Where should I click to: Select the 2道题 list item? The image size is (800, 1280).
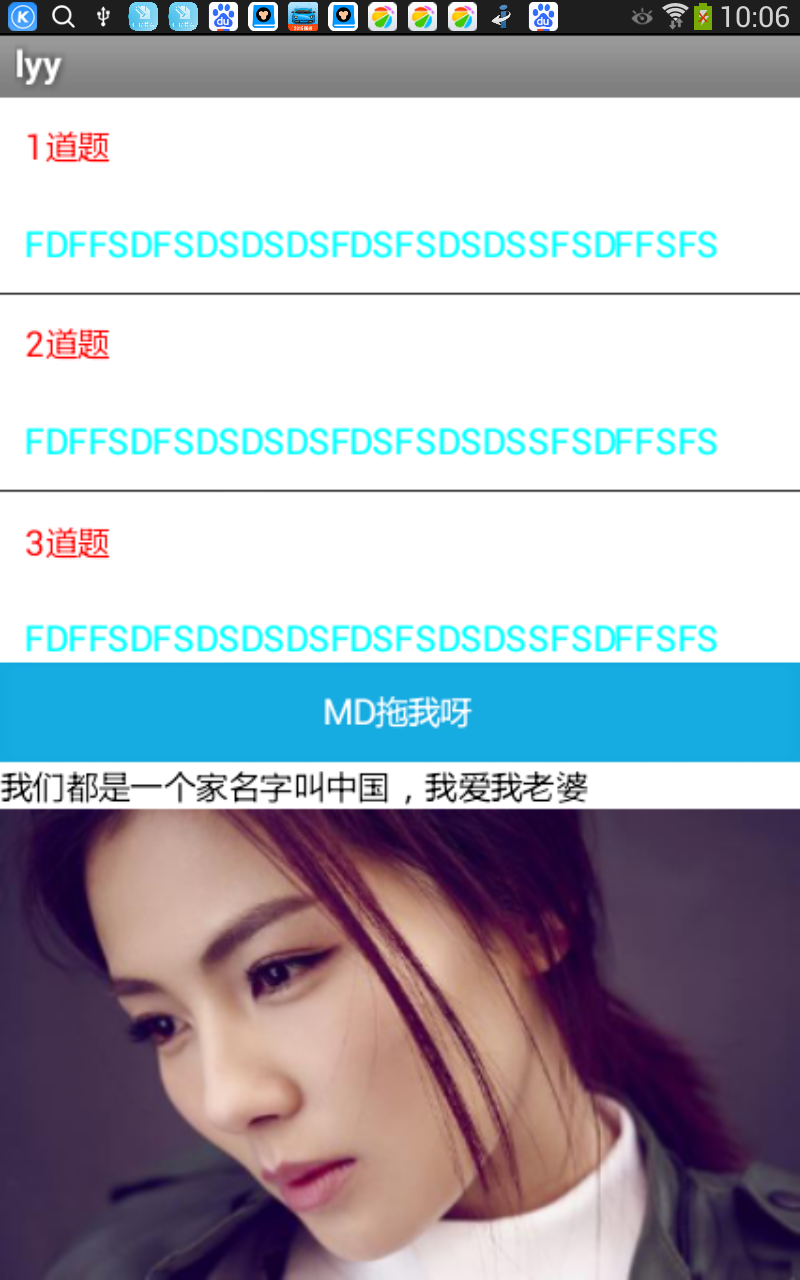pos(400,393)
